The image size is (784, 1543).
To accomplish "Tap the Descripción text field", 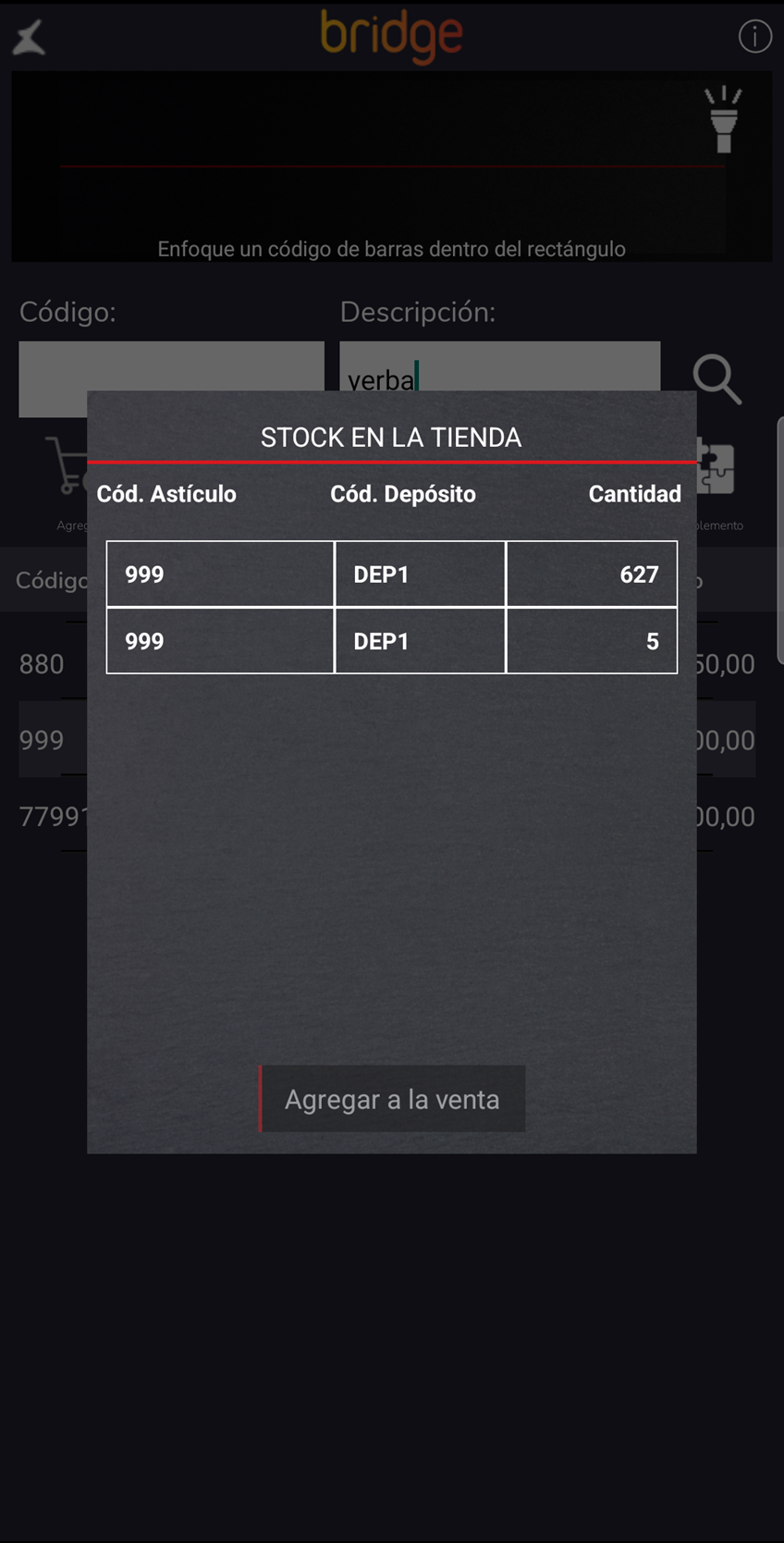I will click(x=499, y=367).
